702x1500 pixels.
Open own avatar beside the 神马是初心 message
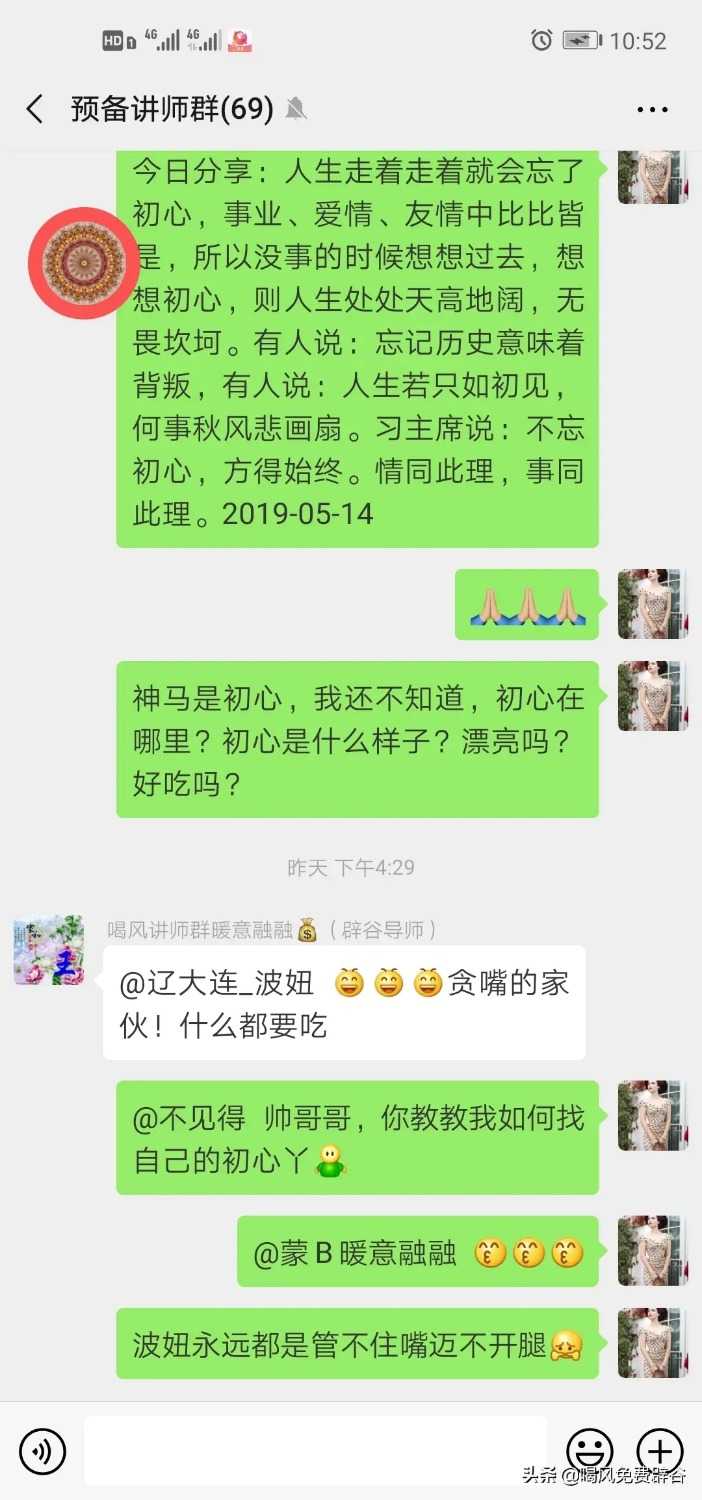[652, 695]
